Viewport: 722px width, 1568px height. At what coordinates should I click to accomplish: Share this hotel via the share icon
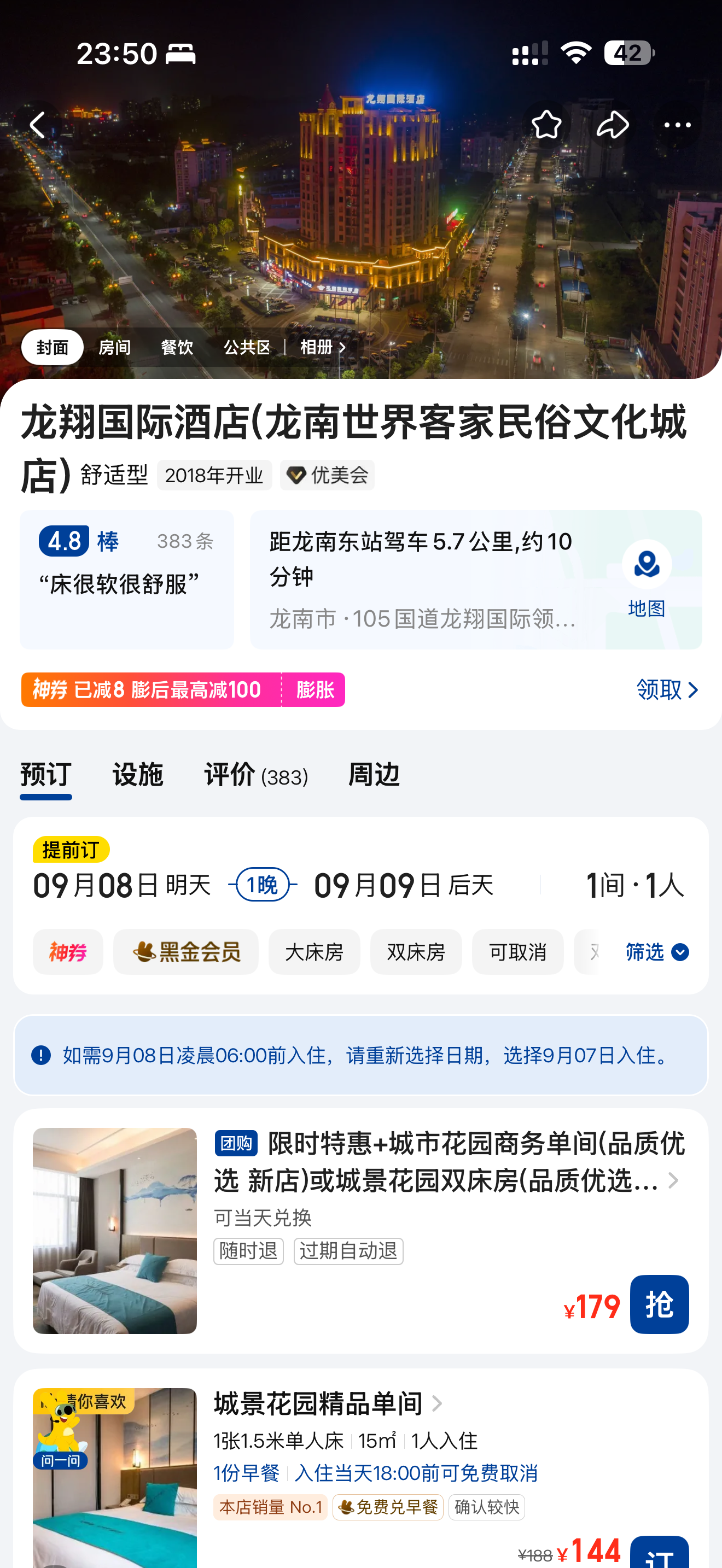[x=613, y=125]
